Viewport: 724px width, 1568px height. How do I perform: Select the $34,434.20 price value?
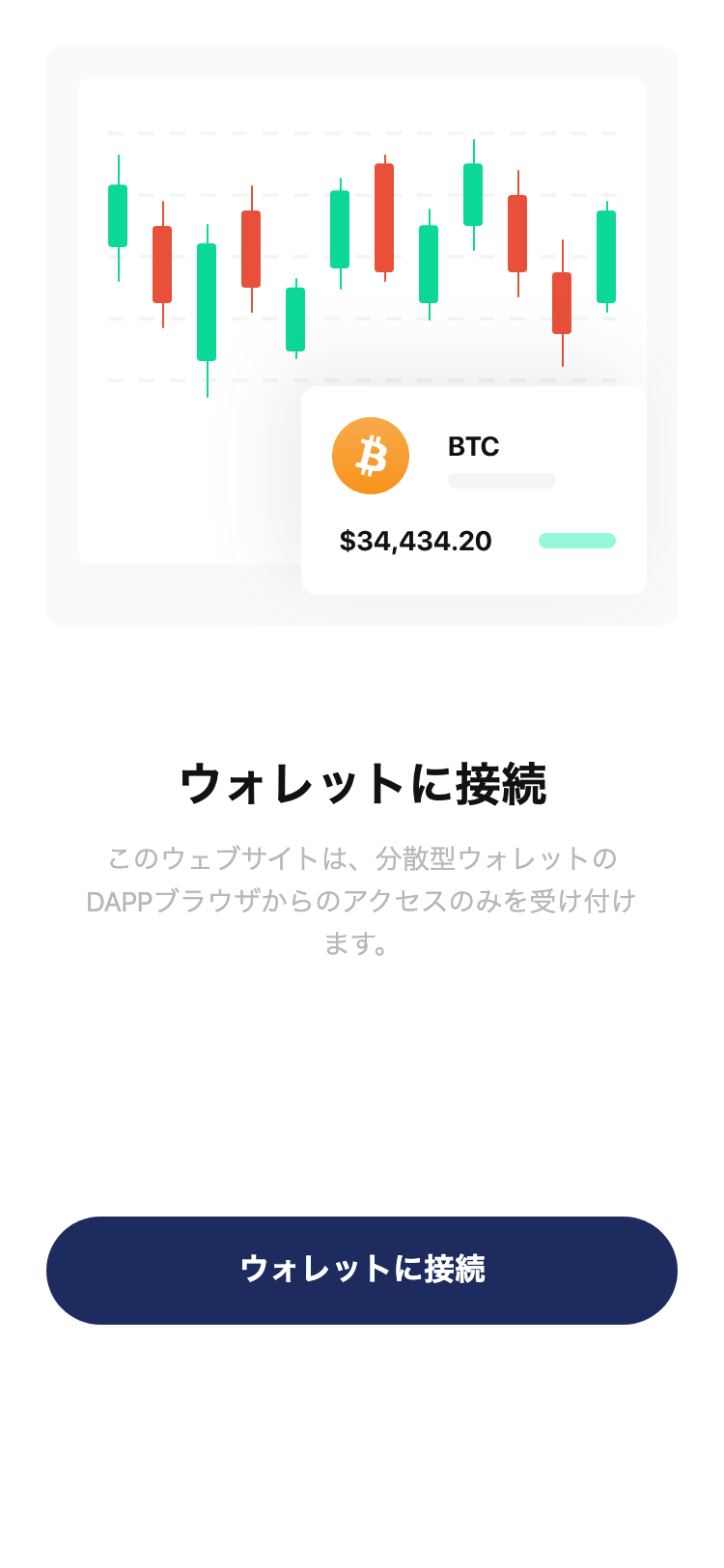(x=415, y=542)
